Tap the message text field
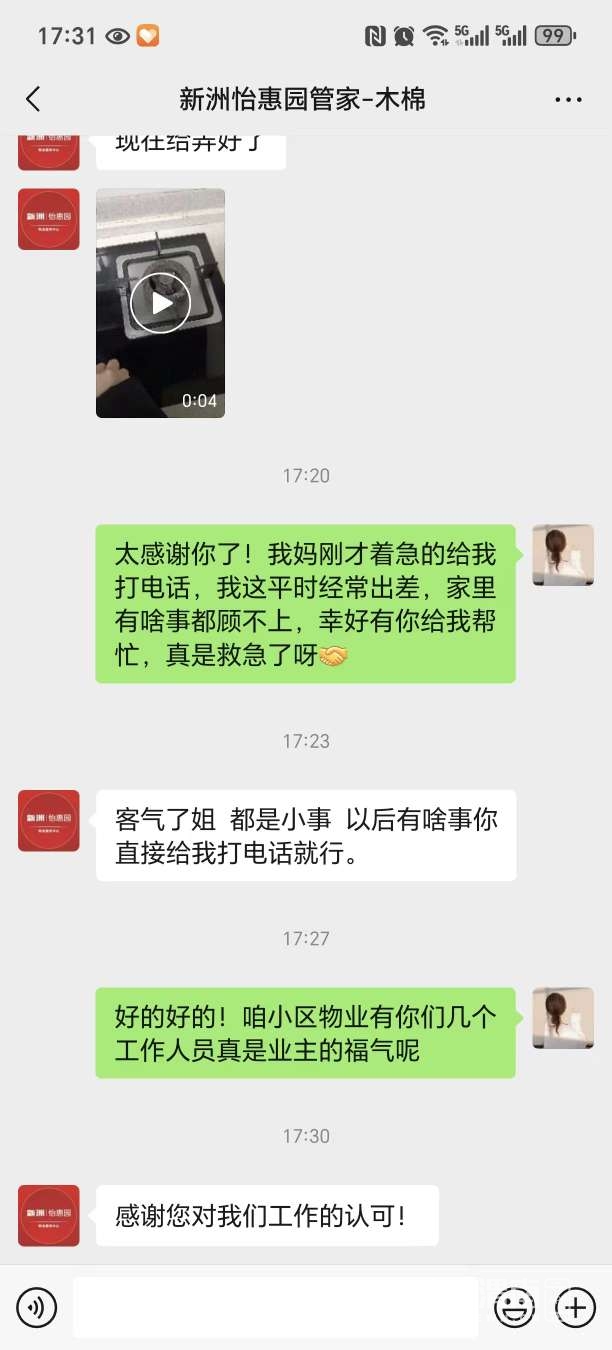Image resolution: width=612 pixels, height=1350 pixels. (275, 1307)
